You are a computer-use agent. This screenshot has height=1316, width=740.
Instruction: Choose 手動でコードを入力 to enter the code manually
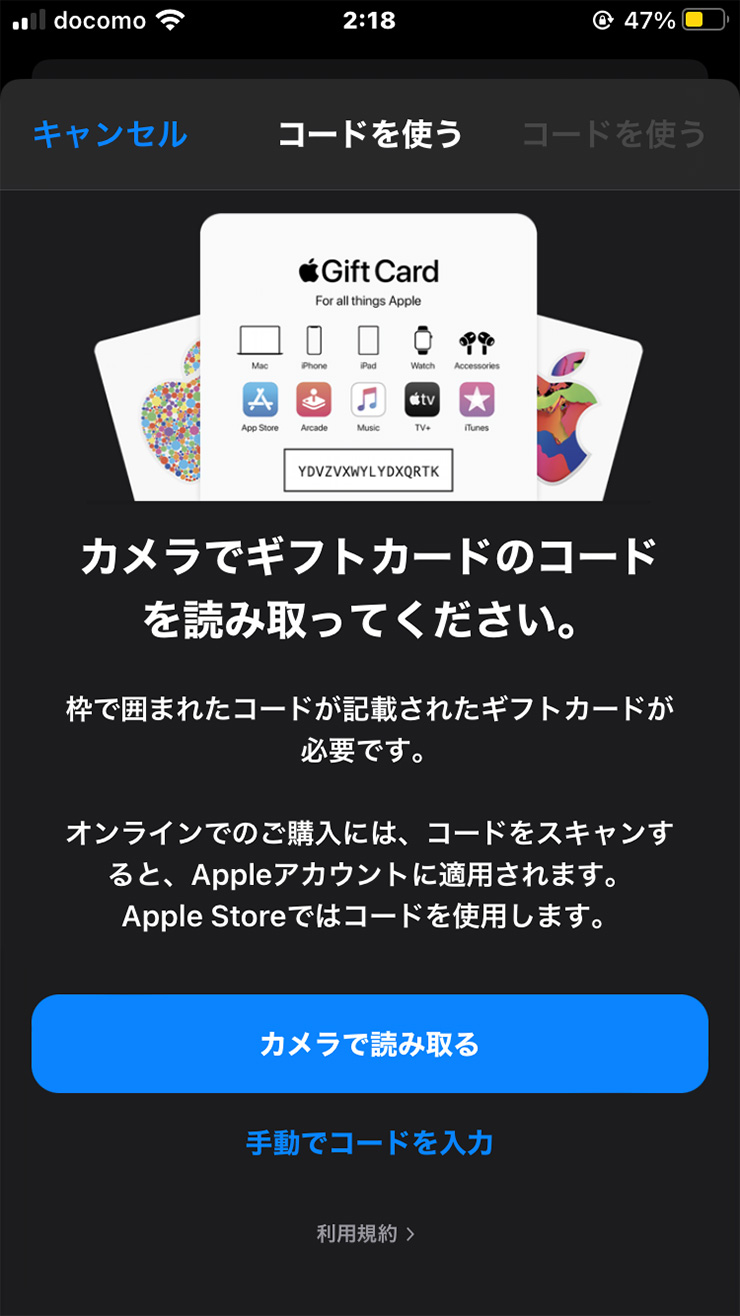point(369,1142)
